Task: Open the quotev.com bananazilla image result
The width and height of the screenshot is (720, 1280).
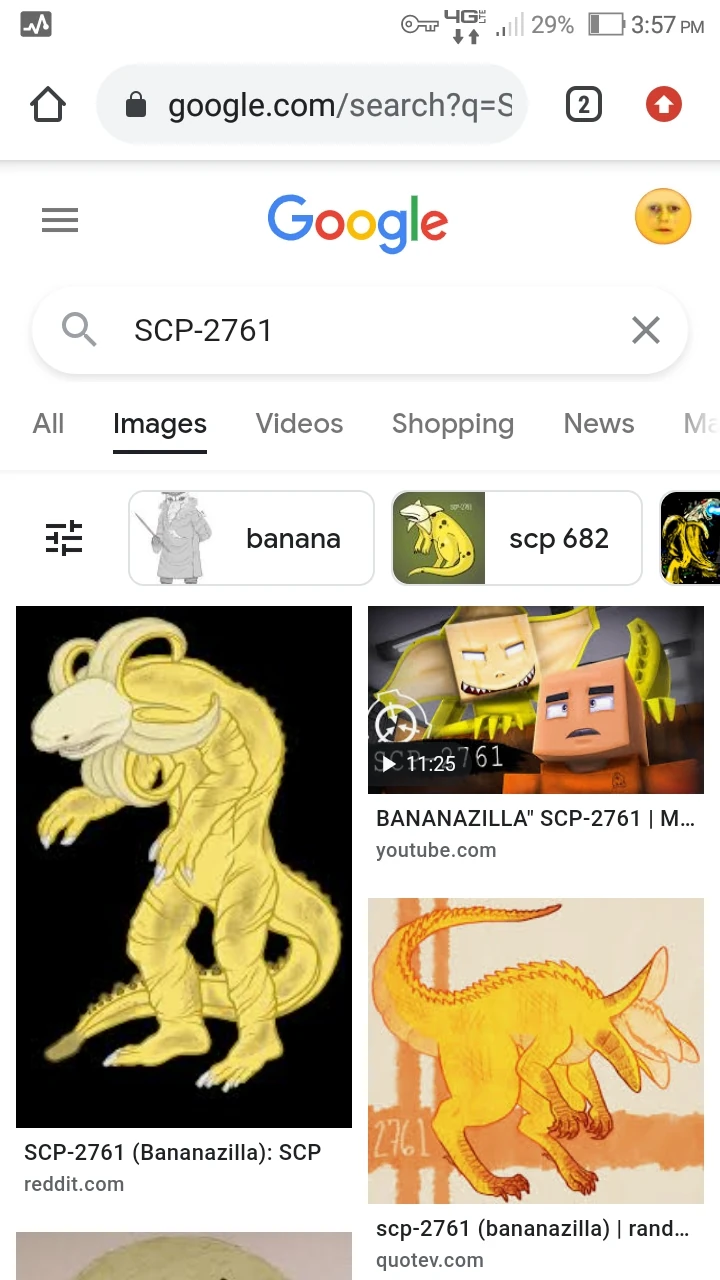Action: point(535,1050)
